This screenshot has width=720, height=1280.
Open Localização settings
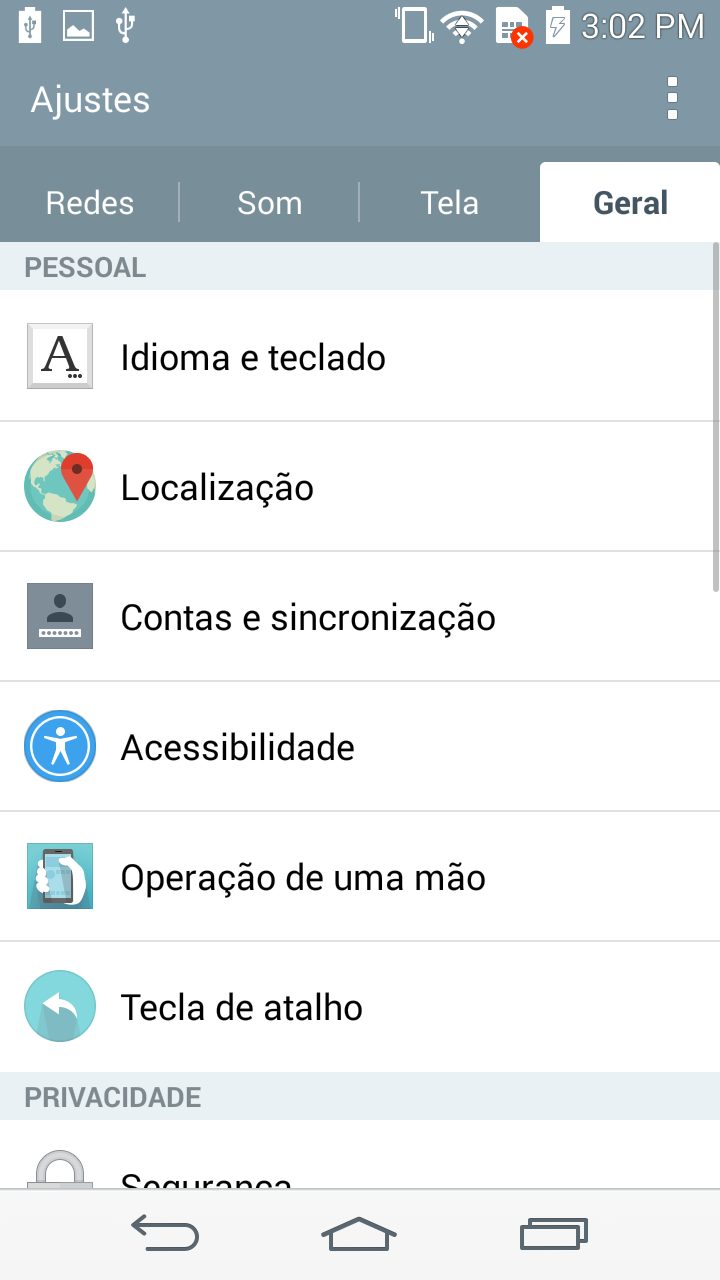[360, 486]
